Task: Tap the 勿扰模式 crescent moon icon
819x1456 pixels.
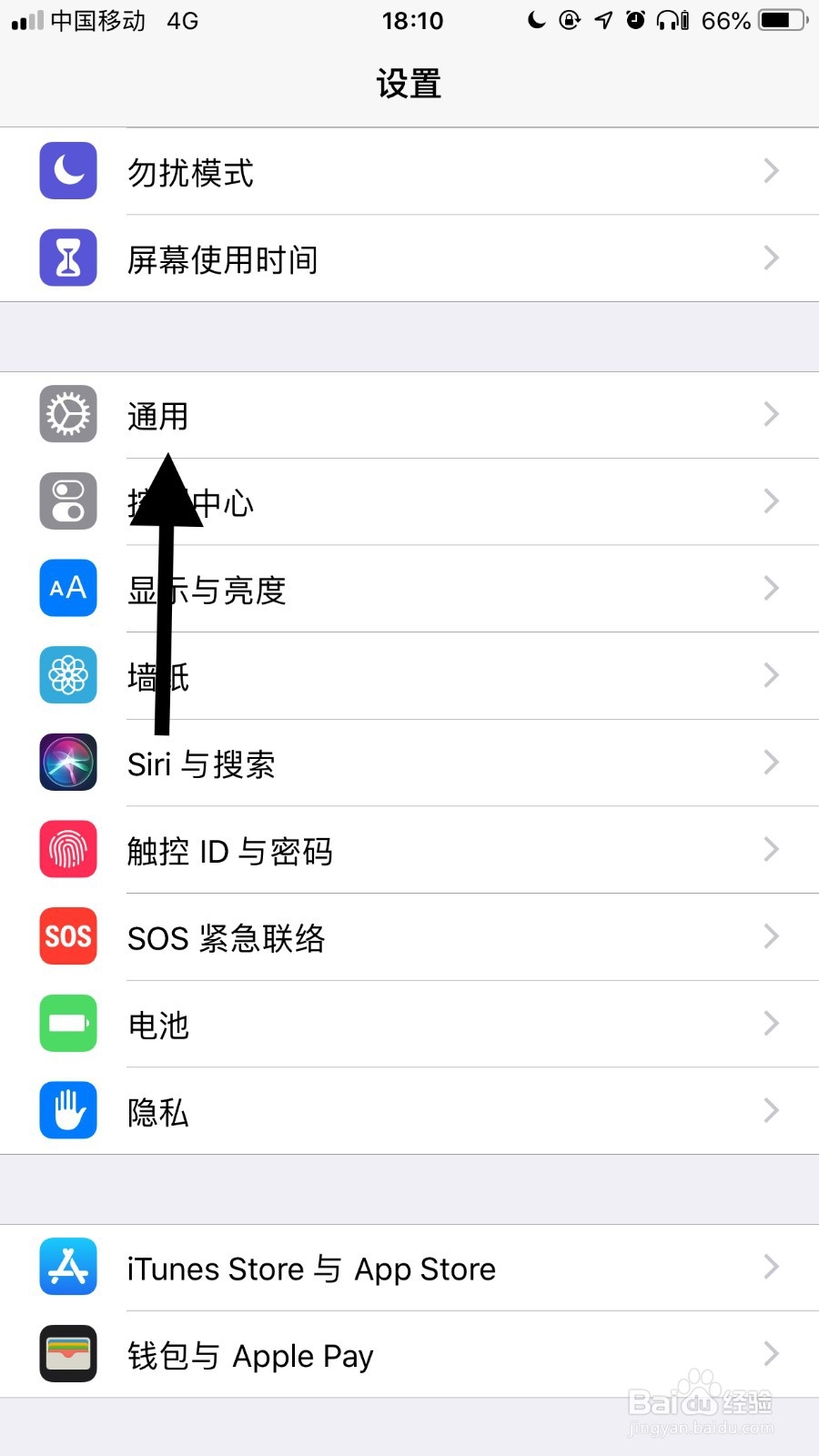Action: point(67,171)
